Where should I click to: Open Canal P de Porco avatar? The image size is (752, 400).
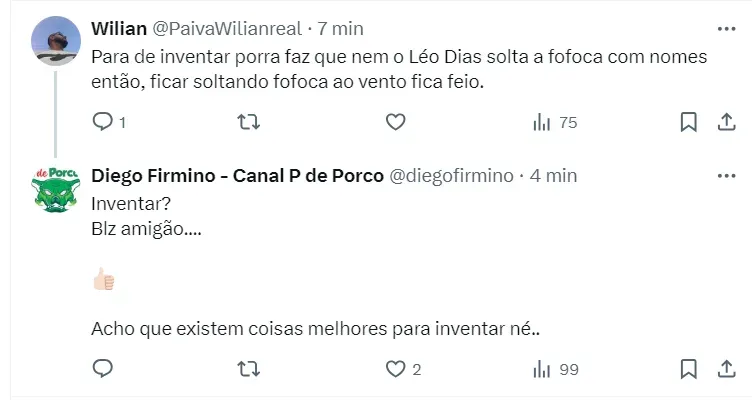tap(57, 188)
